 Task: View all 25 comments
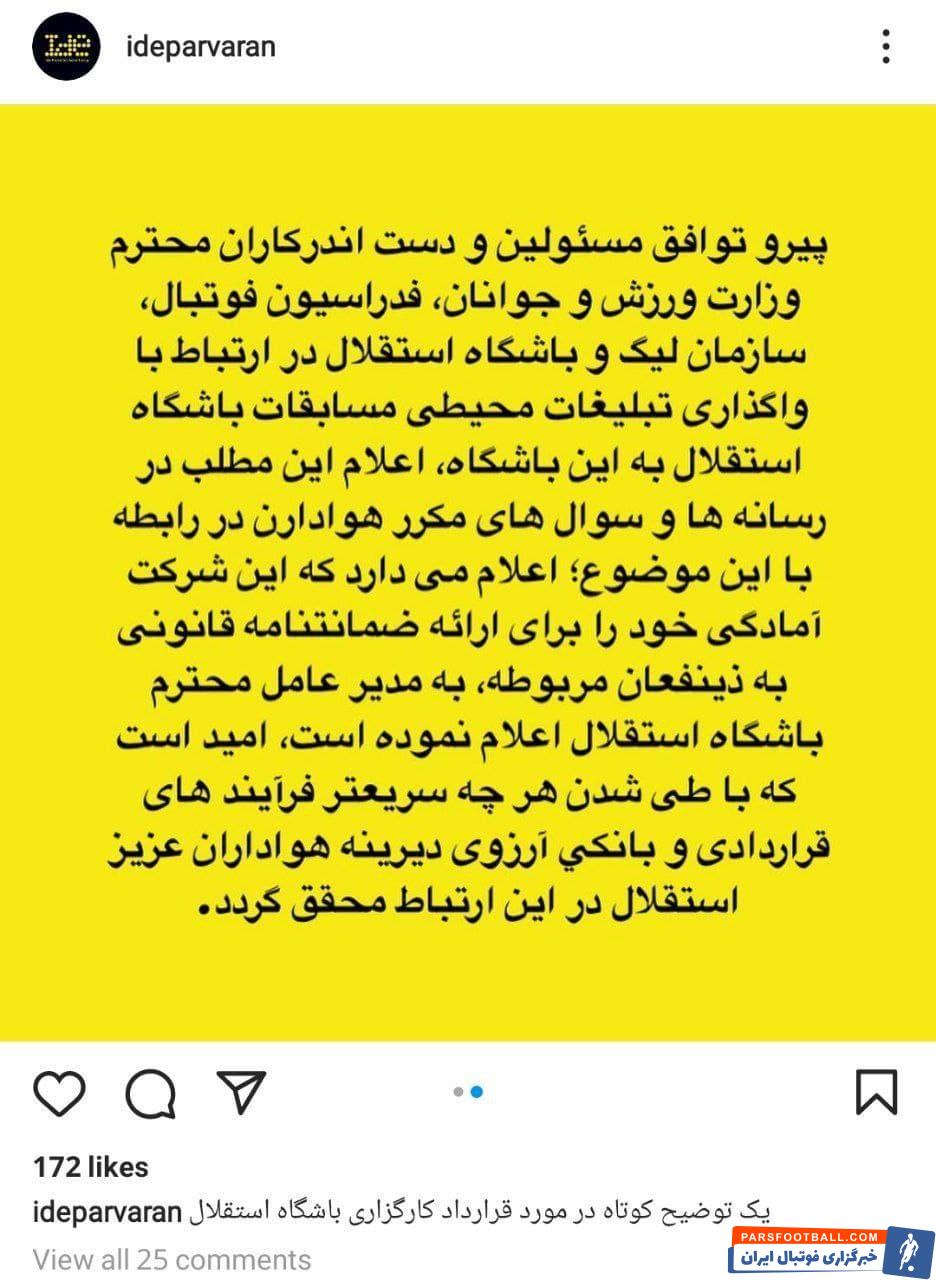171,1259
